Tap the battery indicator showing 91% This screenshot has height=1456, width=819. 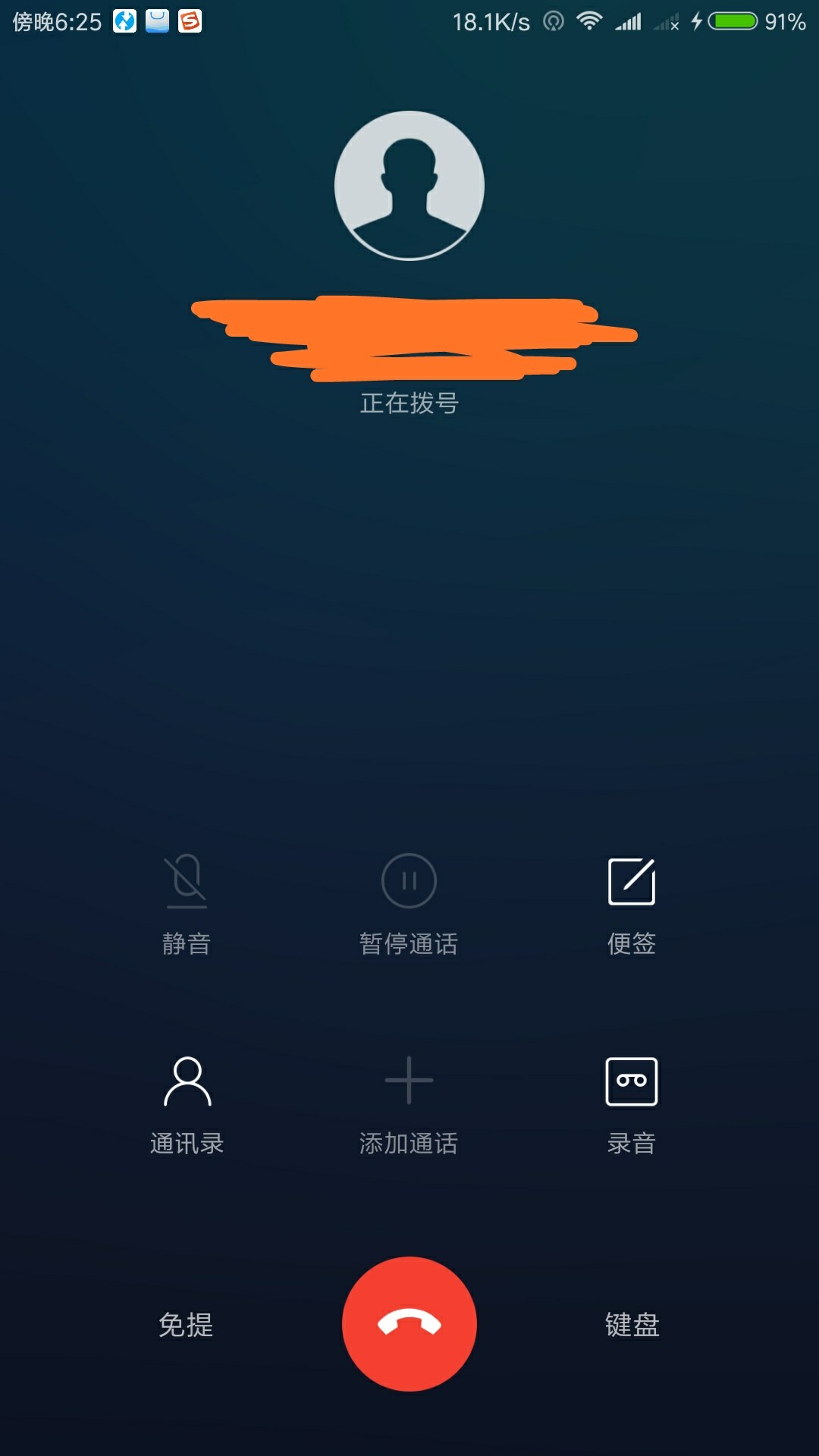pyautogui.click(x=732, y=20)
